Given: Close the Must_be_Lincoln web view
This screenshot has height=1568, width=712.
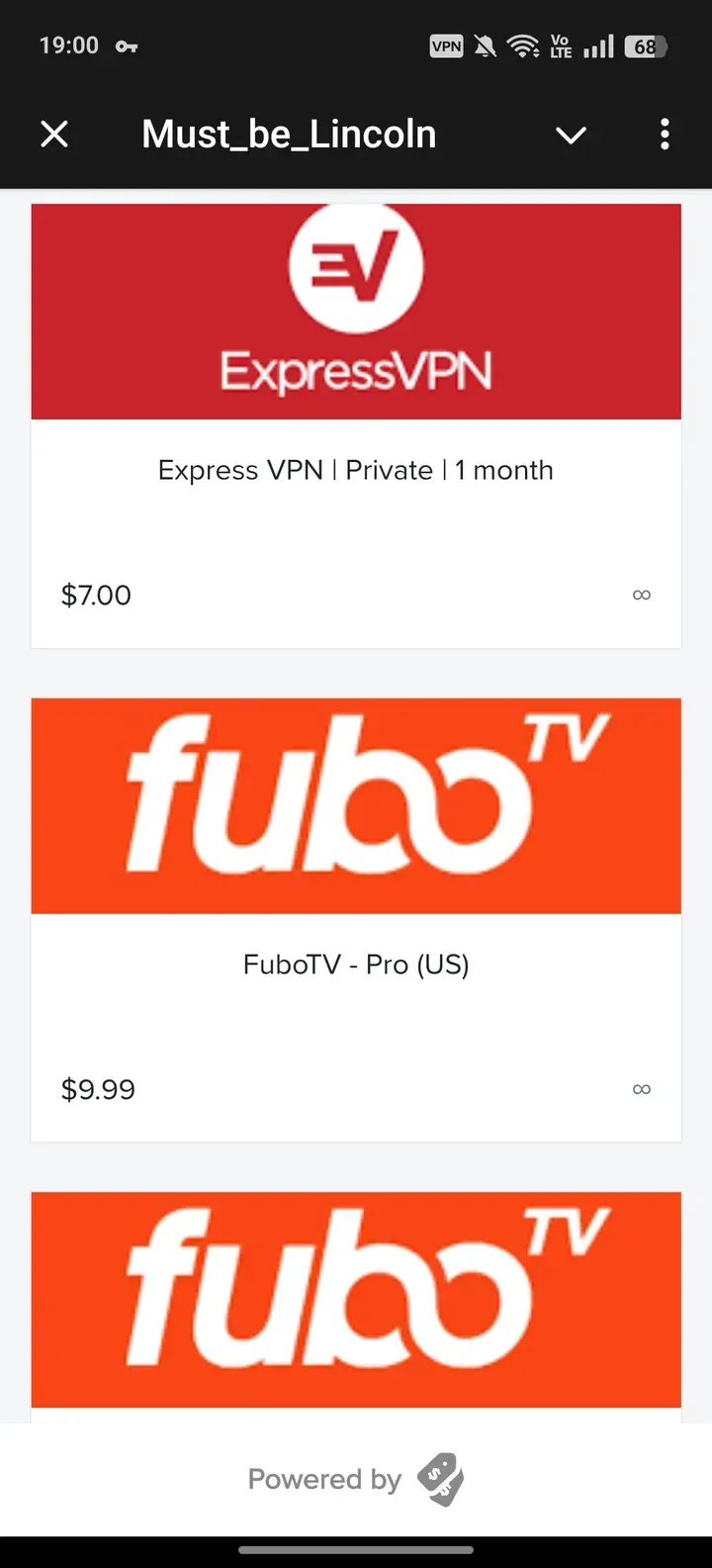Looking at the screenshot, I should coord(54,134).
